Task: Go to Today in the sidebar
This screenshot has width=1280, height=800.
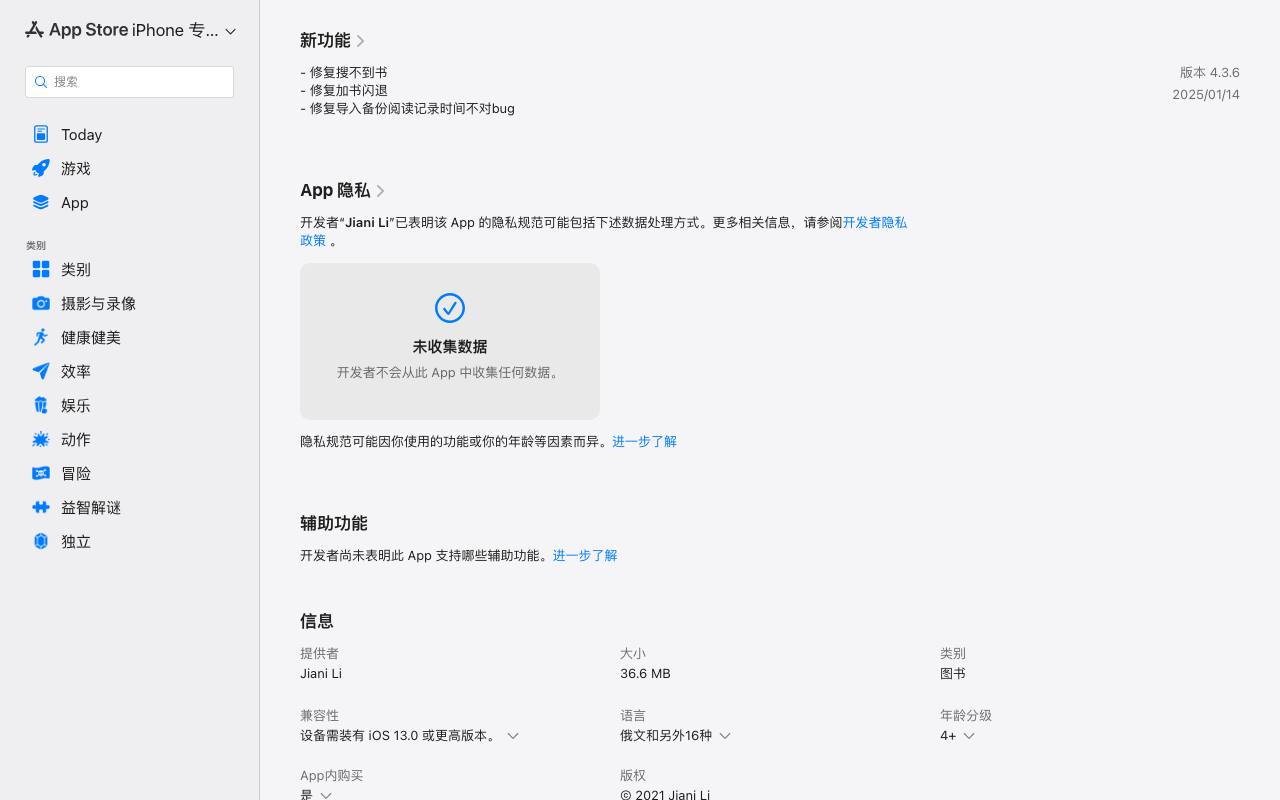Action: (x=129, y=135)
